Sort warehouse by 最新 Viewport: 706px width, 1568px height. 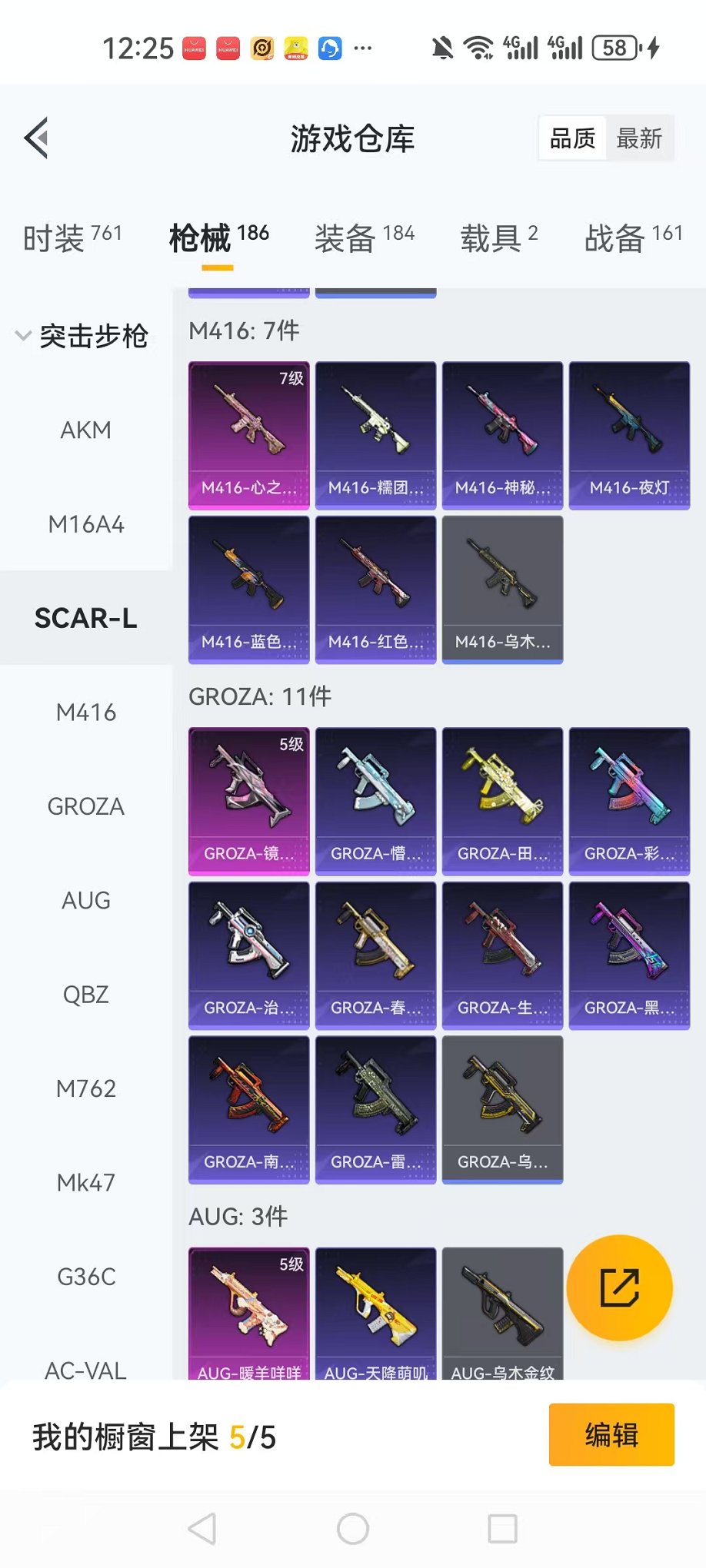[638, 139]
